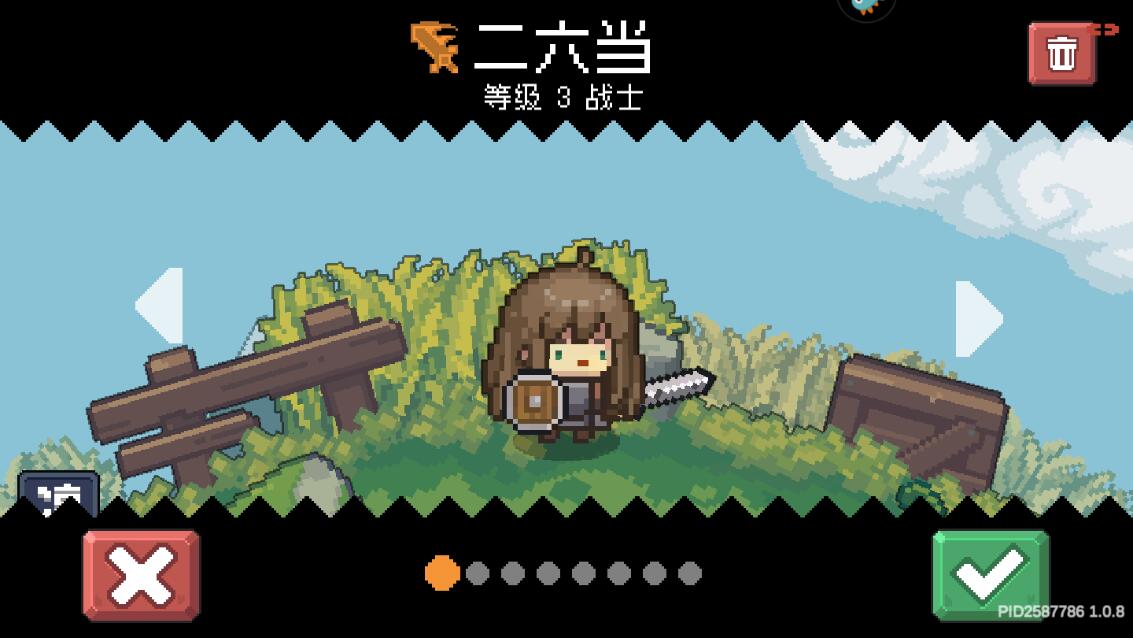This screenshot has height=638, width=1133.
Task: Confirm the character with the green checkmark
Action: click(990, 573)
